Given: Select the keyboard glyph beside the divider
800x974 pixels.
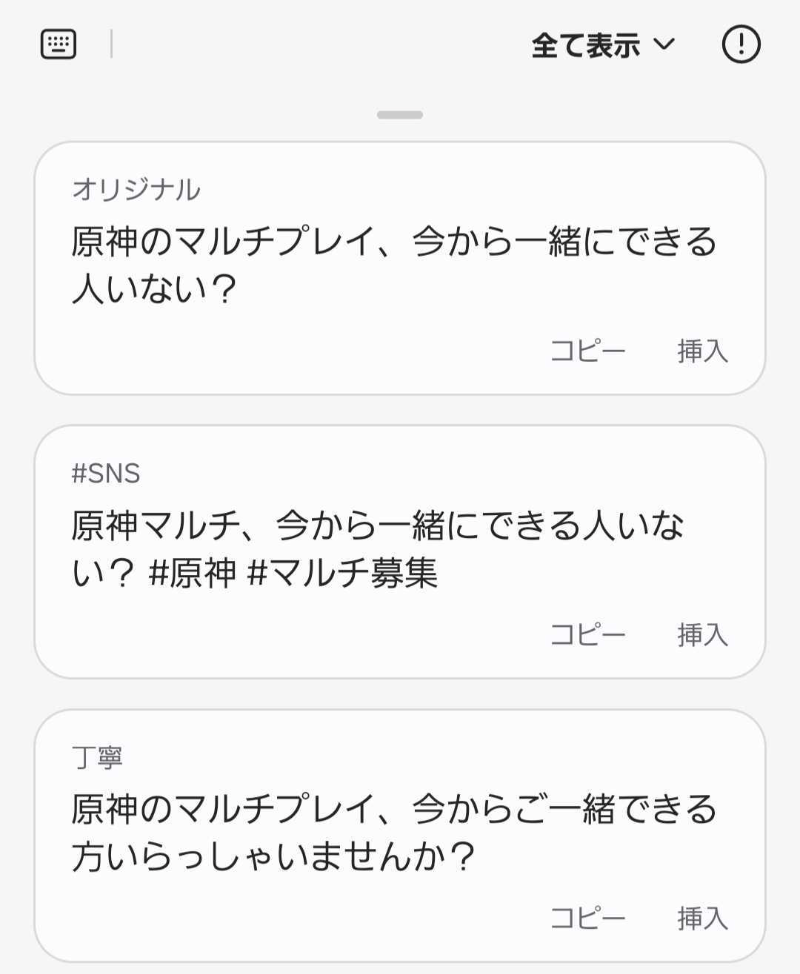Looking at the screenshot, I should point(60,45).
